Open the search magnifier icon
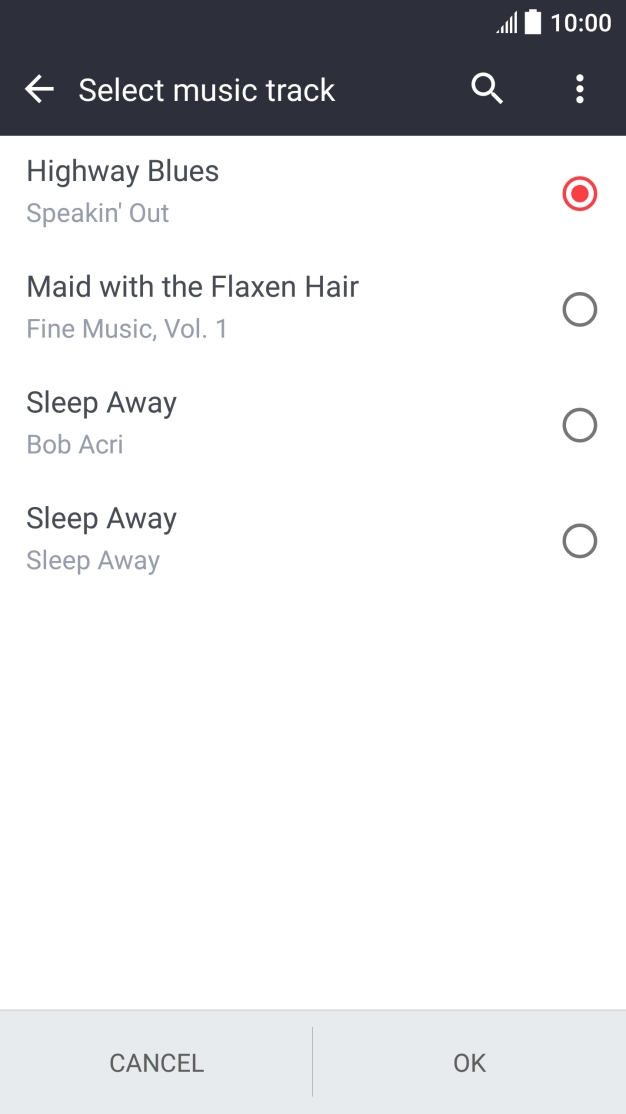Image resolution: width=626 pixels, height=1114 pixels. click(x=487, y=90)
